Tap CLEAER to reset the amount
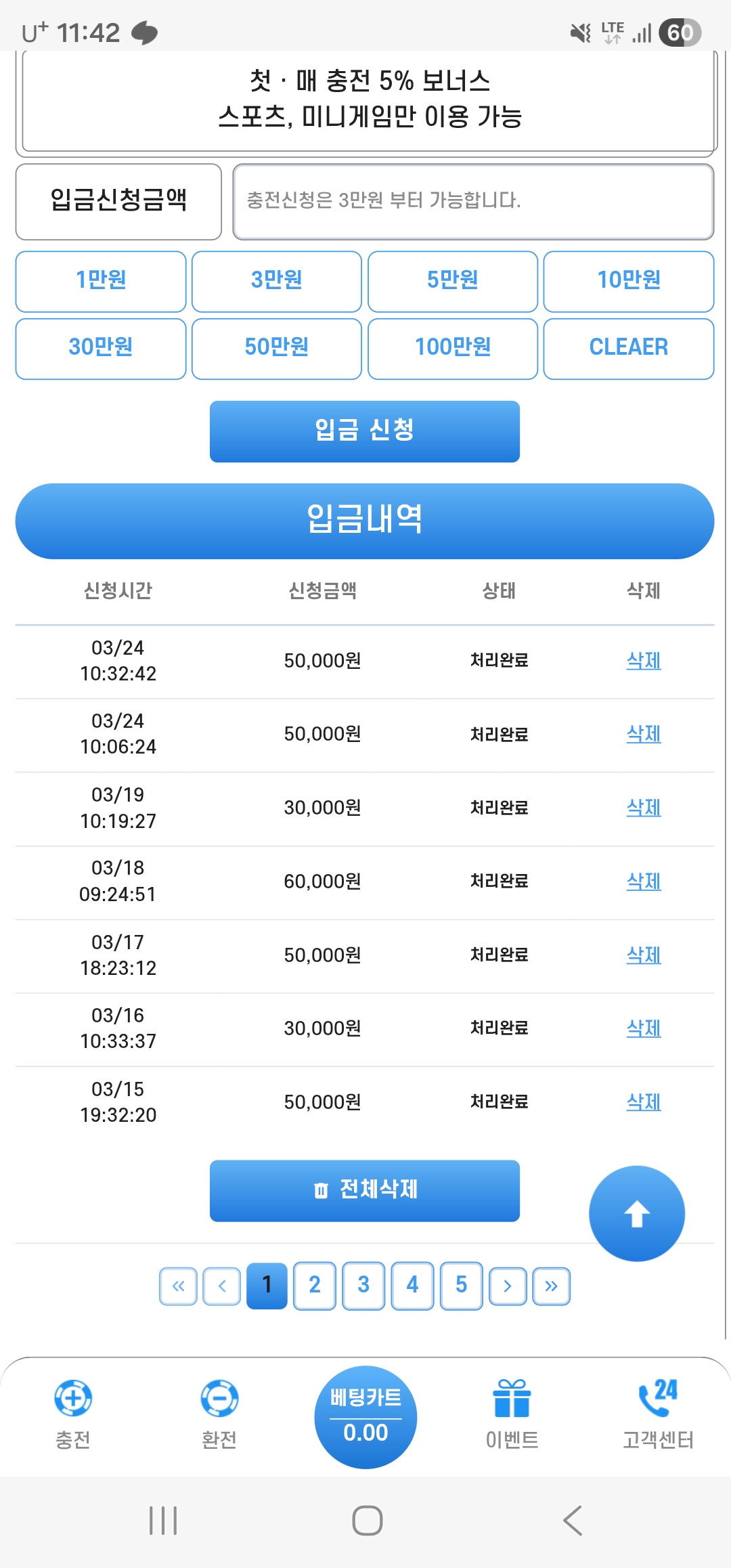 628,348
